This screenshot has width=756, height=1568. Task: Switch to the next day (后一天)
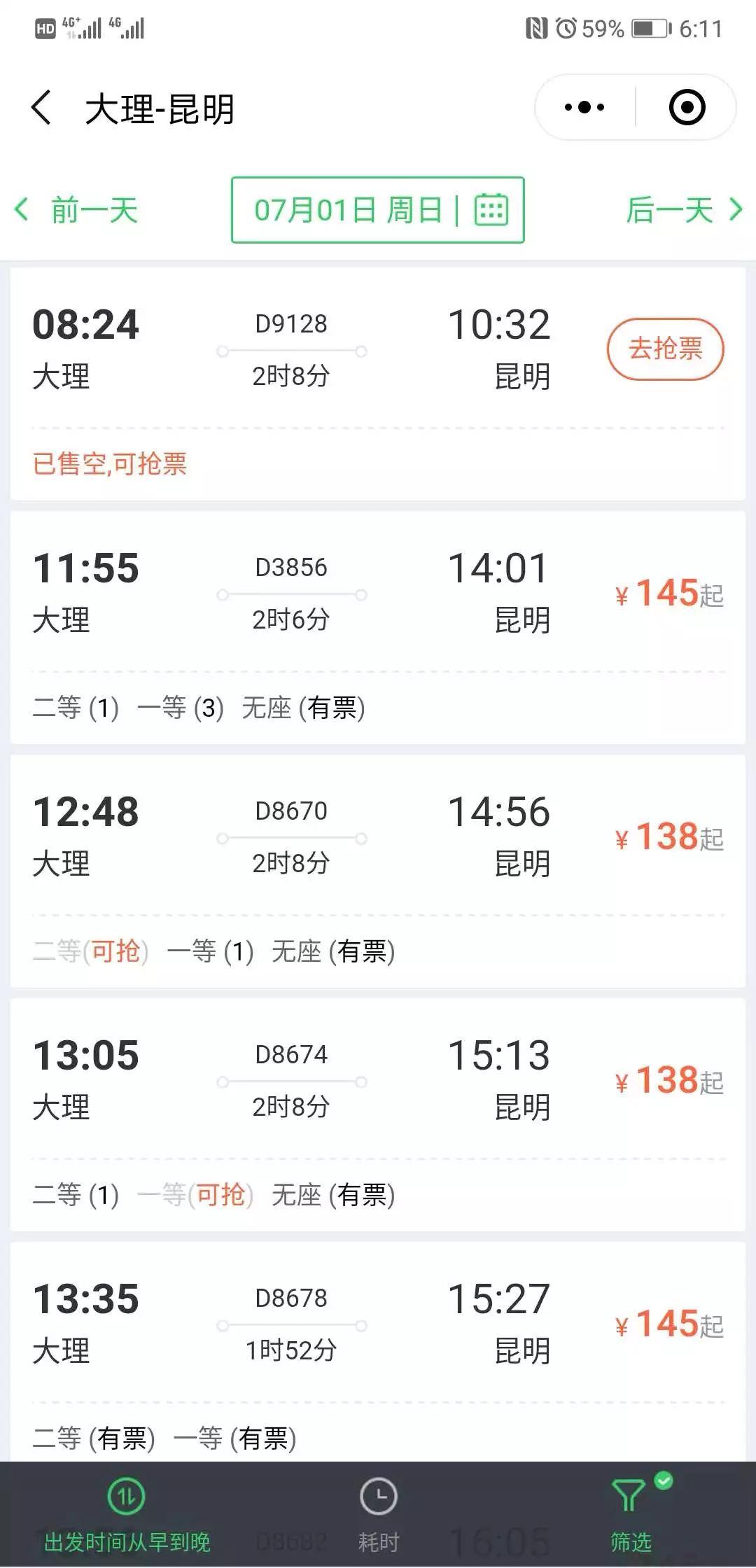(x=683, y=210)
